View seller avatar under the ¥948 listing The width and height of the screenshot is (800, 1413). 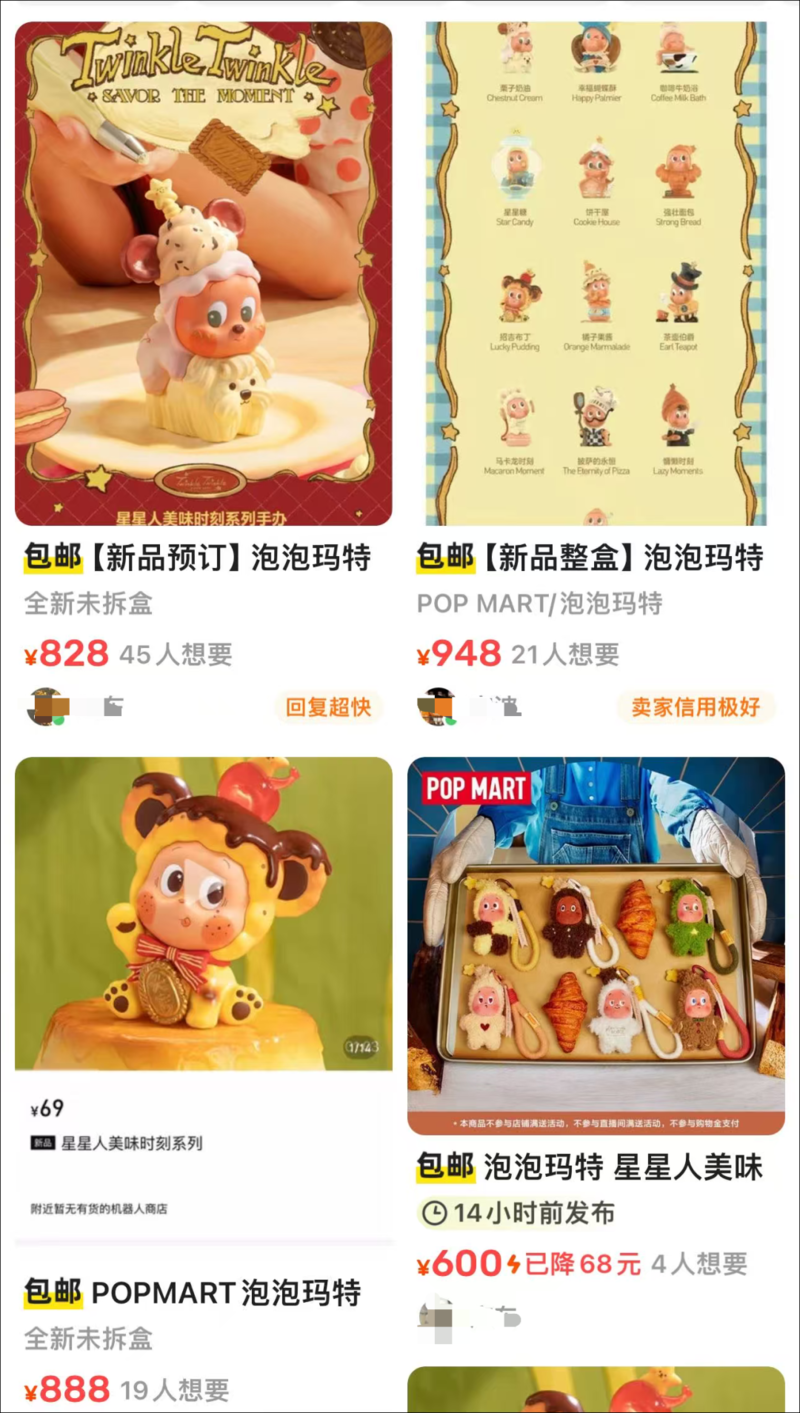pyautogui.click(x=436, y=707)
